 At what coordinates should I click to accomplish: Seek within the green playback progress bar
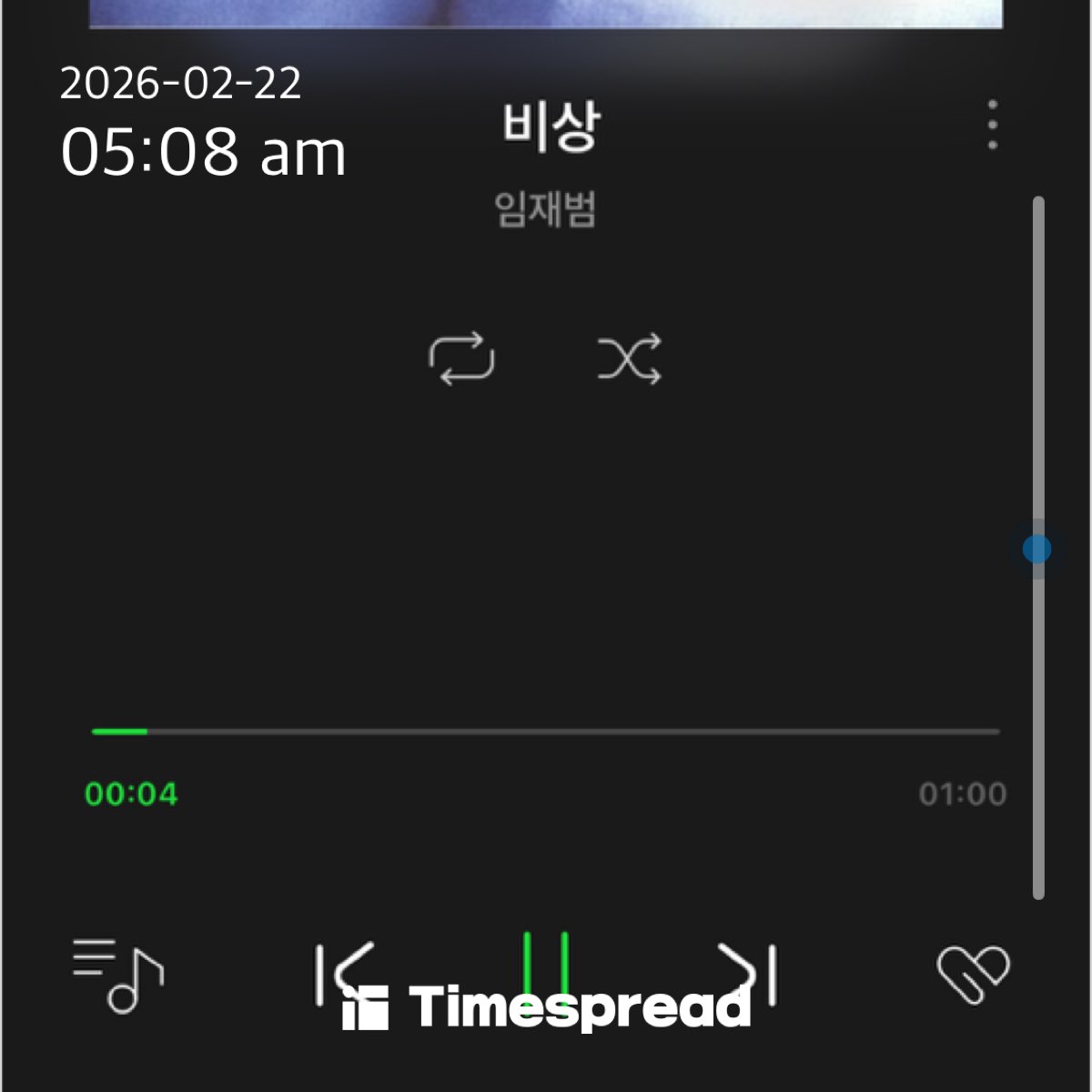click(x=546, y=731)
